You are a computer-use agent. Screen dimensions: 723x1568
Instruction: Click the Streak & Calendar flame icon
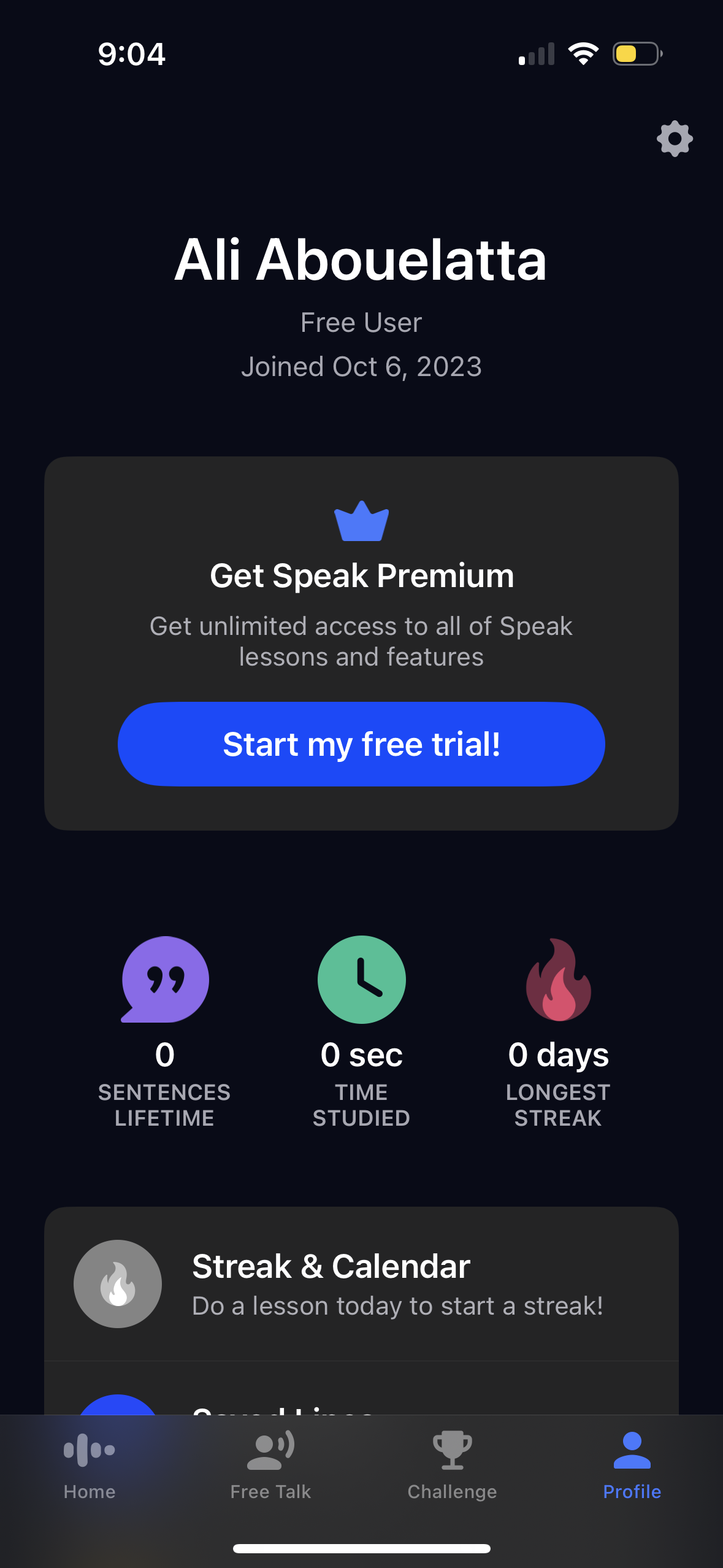coord(117,1283)
